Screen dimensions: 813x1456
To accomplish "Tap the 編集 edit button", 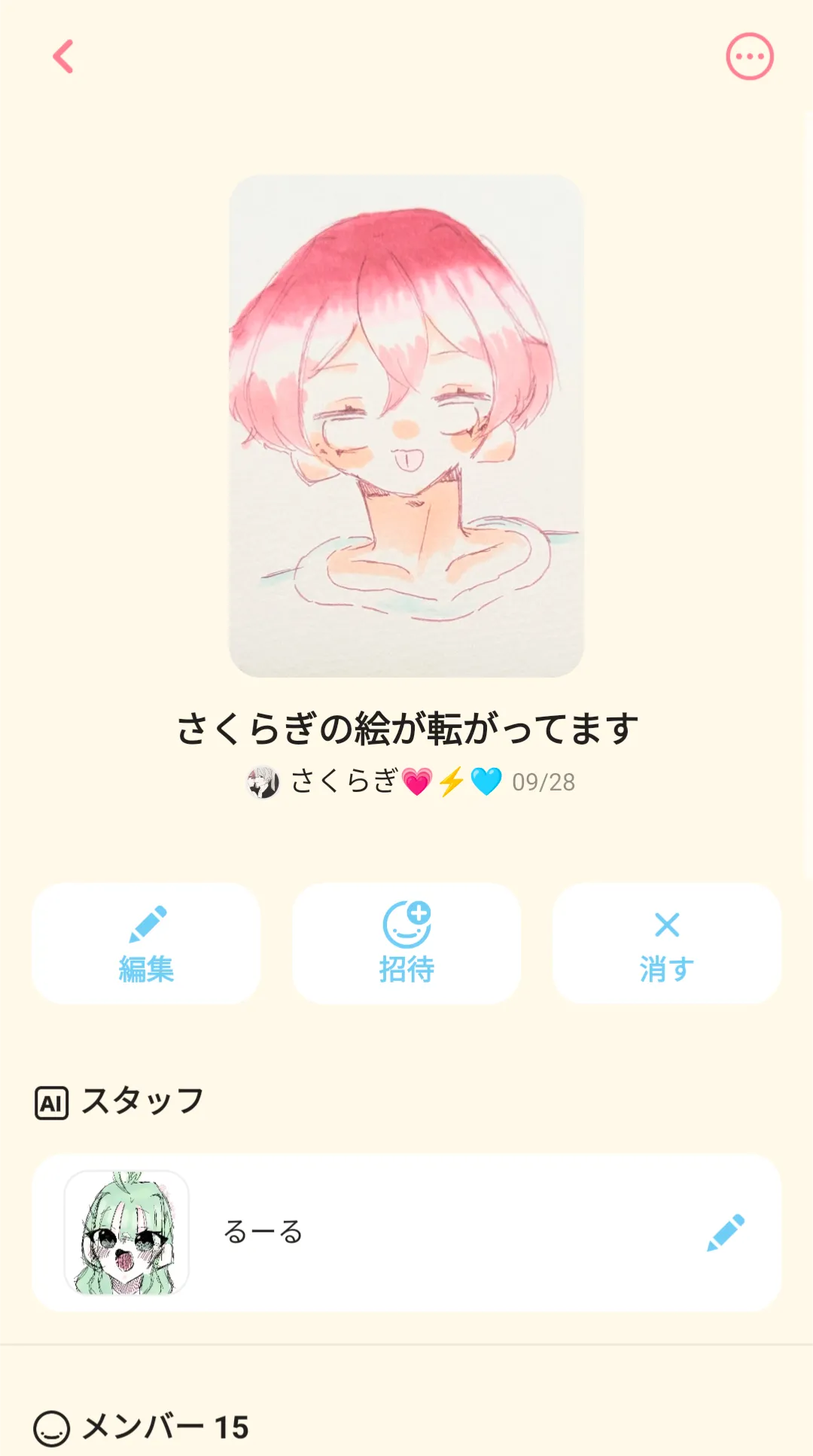I will [146, 943].
